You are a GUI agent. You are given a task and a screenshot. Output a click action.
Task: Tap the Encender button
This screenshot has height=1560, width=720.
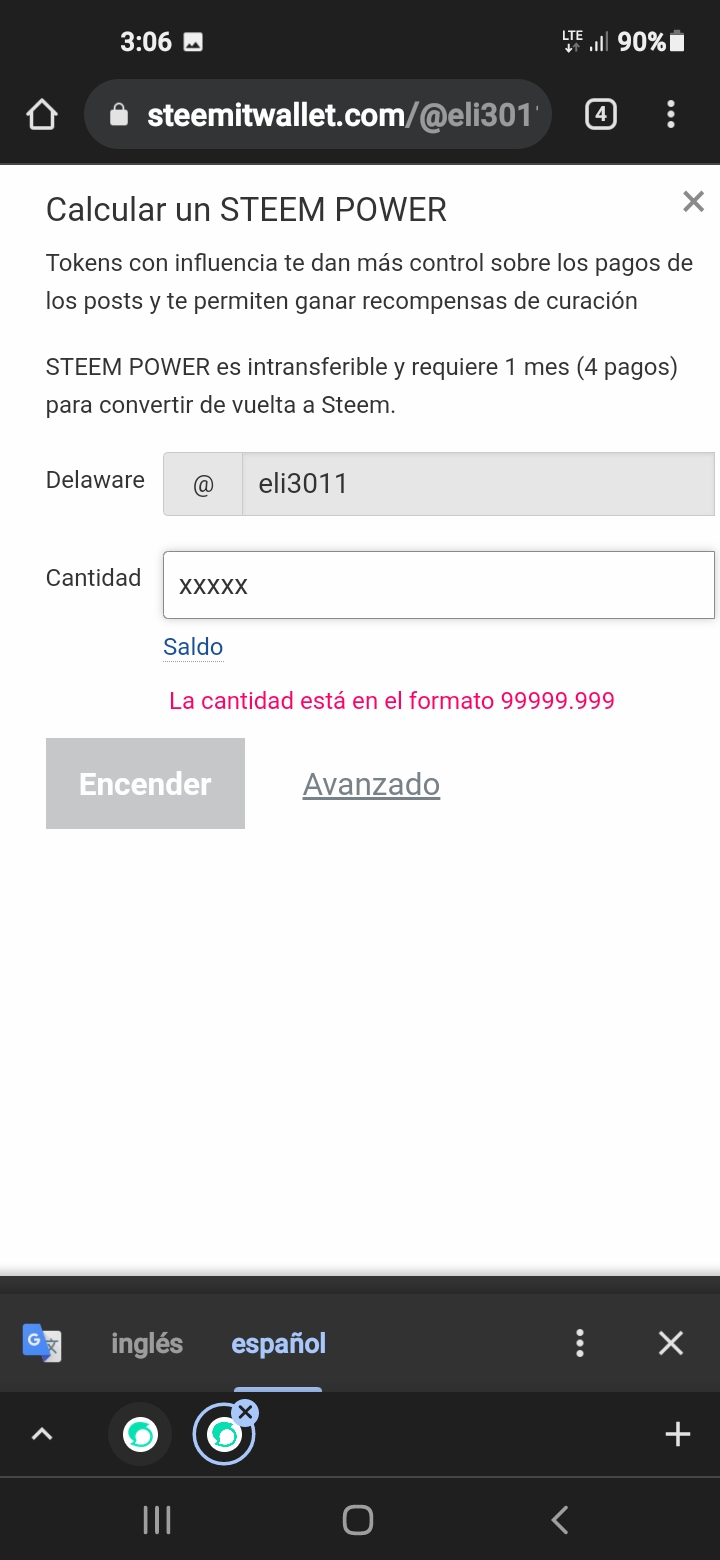(x=145, y=784)
